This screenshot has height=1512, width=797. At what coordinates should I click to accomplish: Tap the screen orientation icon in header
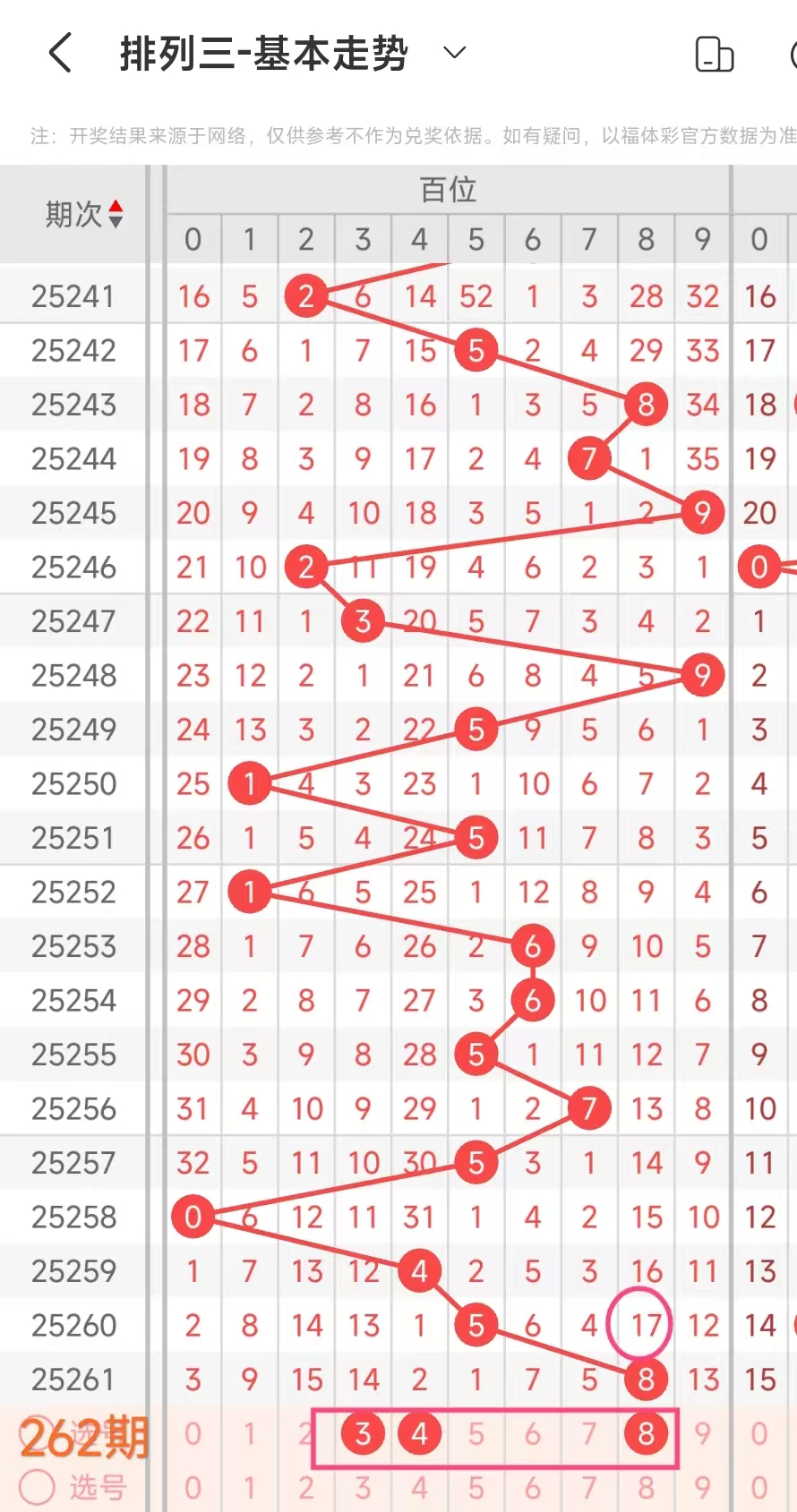pyautogui.click(x=714, y=54)
